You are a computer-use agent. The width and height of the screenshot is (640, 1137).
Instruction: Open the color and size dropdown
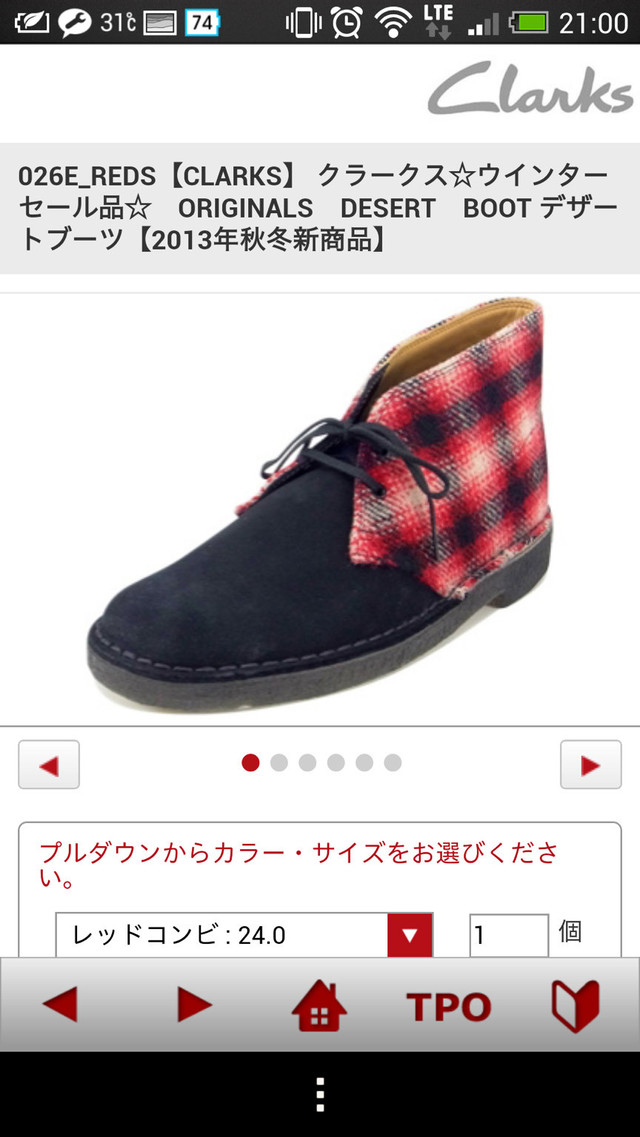coord(244,935)
